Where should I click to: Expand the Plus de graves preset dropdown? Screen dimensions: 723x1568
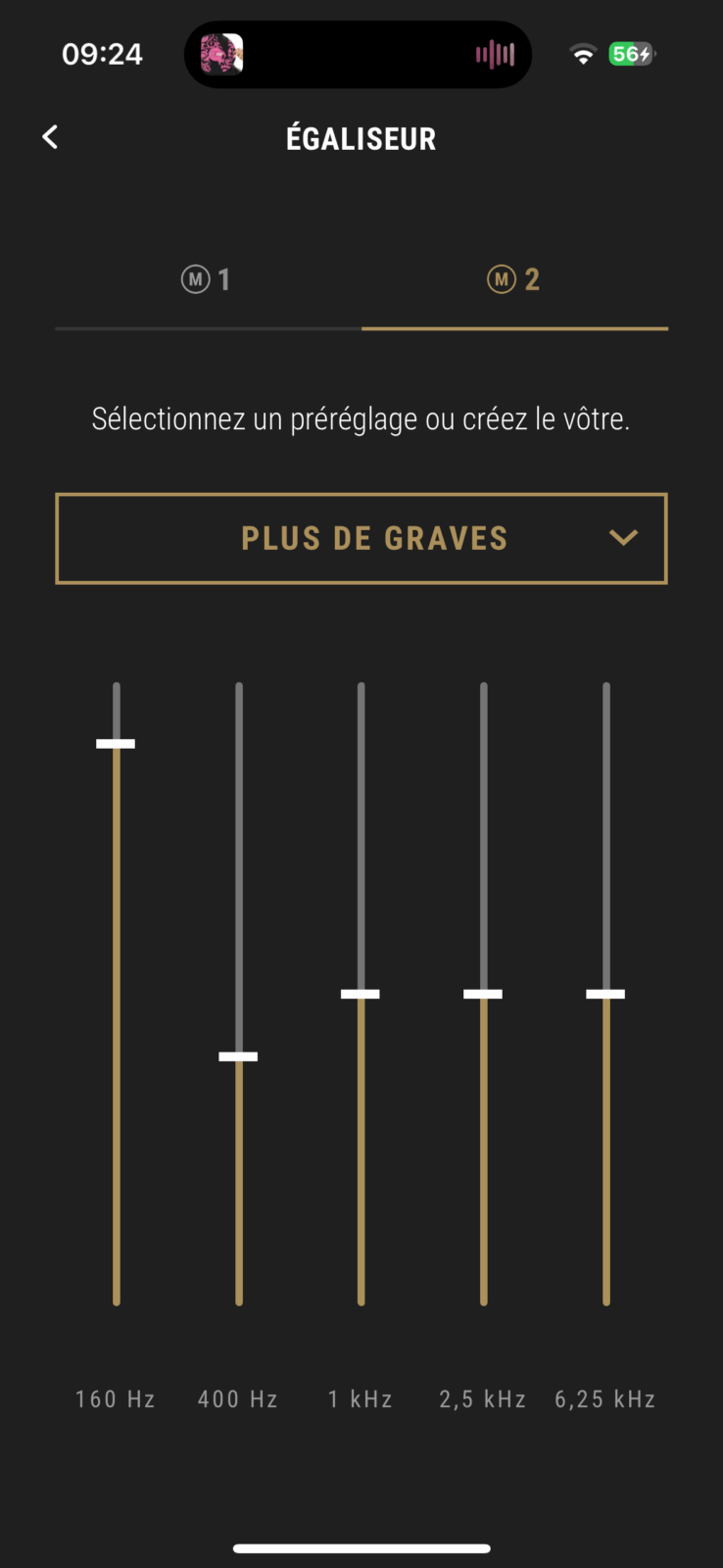pyautogui.click(x=361, y=538)
